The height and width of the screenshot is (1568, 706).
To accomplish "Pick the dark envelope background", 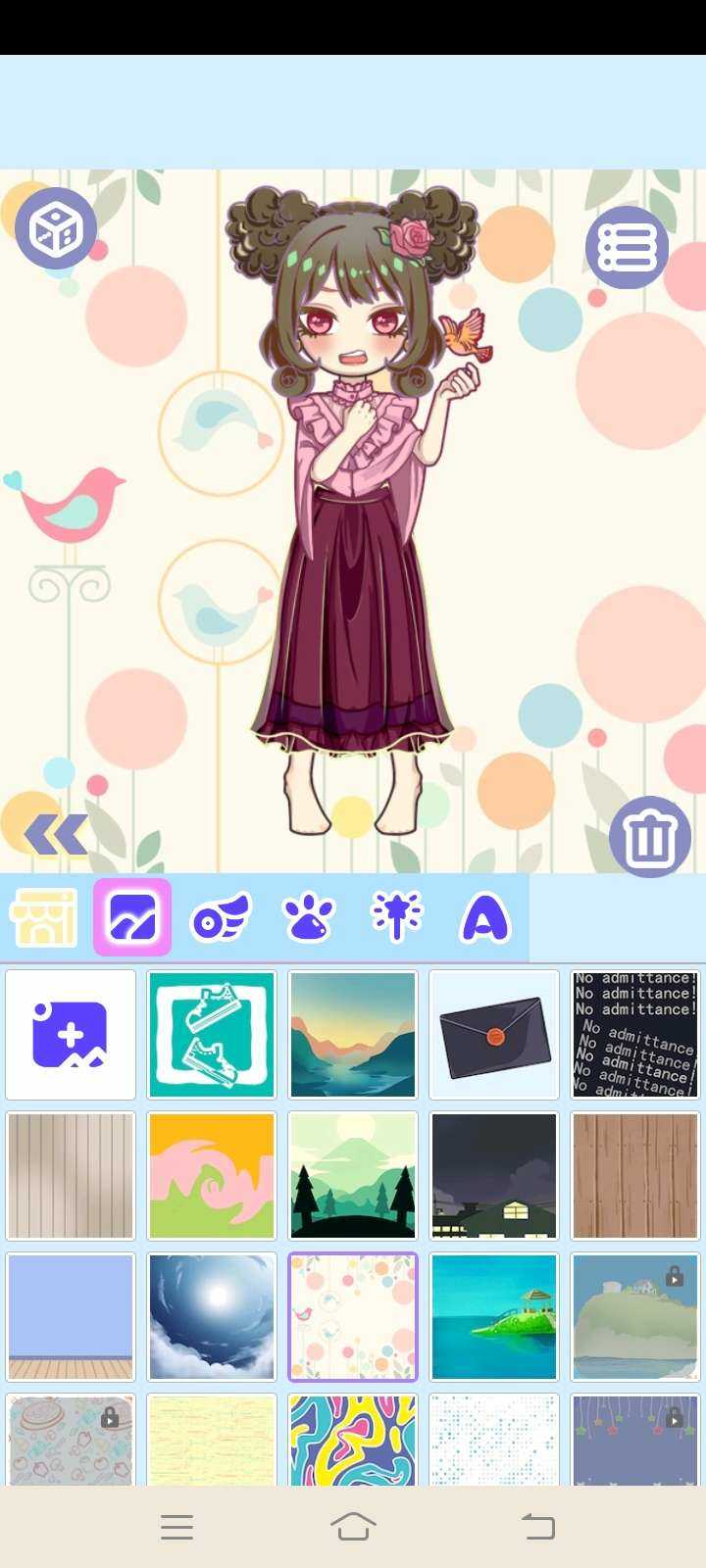I will [x=494, y=1035].
